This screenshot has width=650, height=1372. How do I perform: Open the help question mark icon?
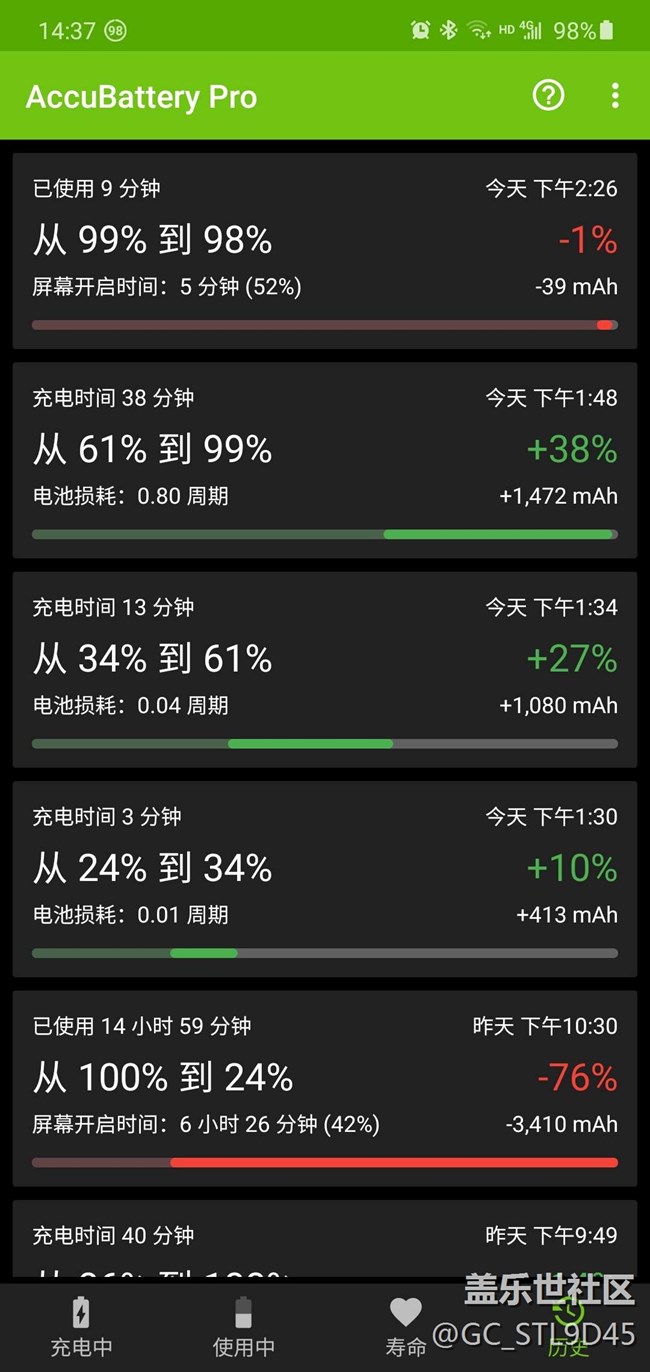pos(548,96)
